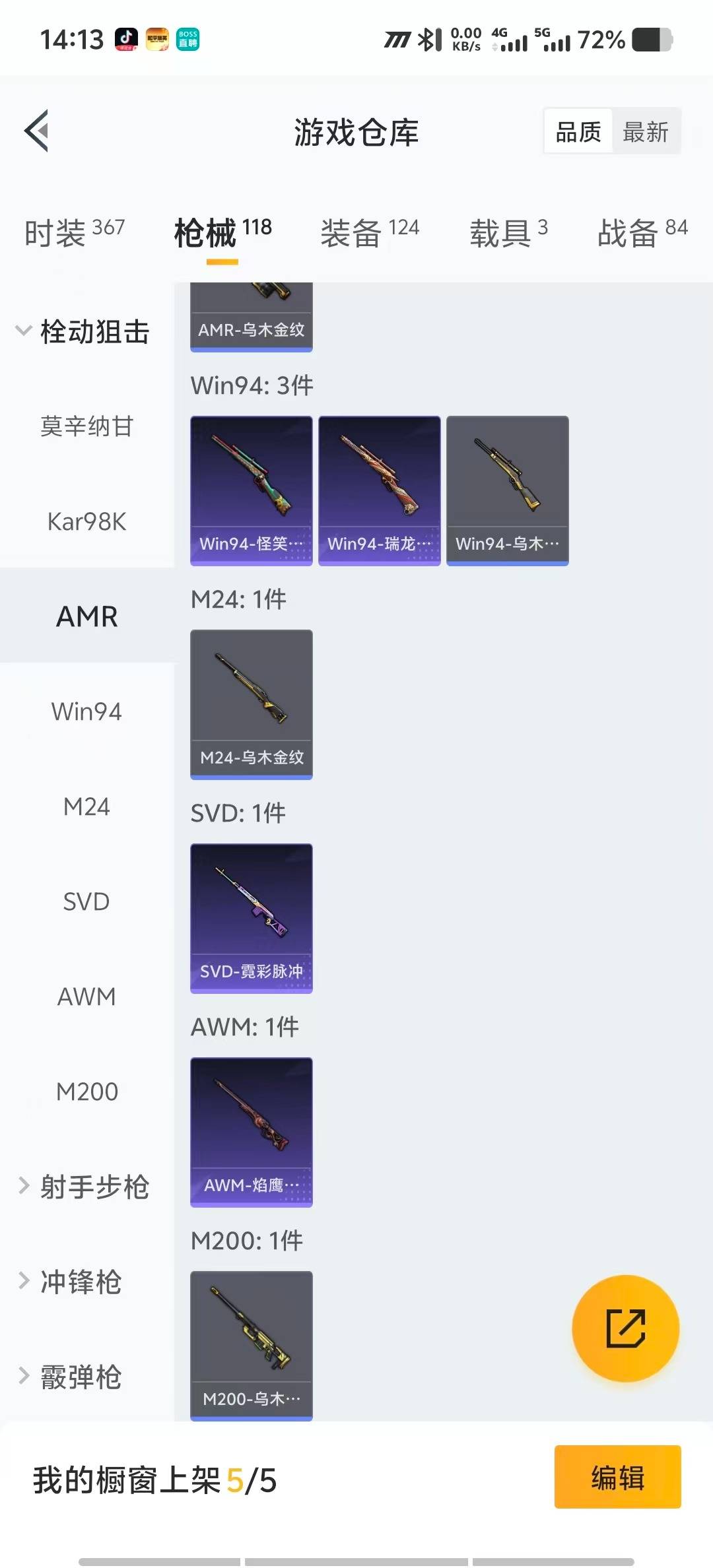713x1568 pixels.
Task: Open the 战备 tab
Action: click(x=642, y=232)
